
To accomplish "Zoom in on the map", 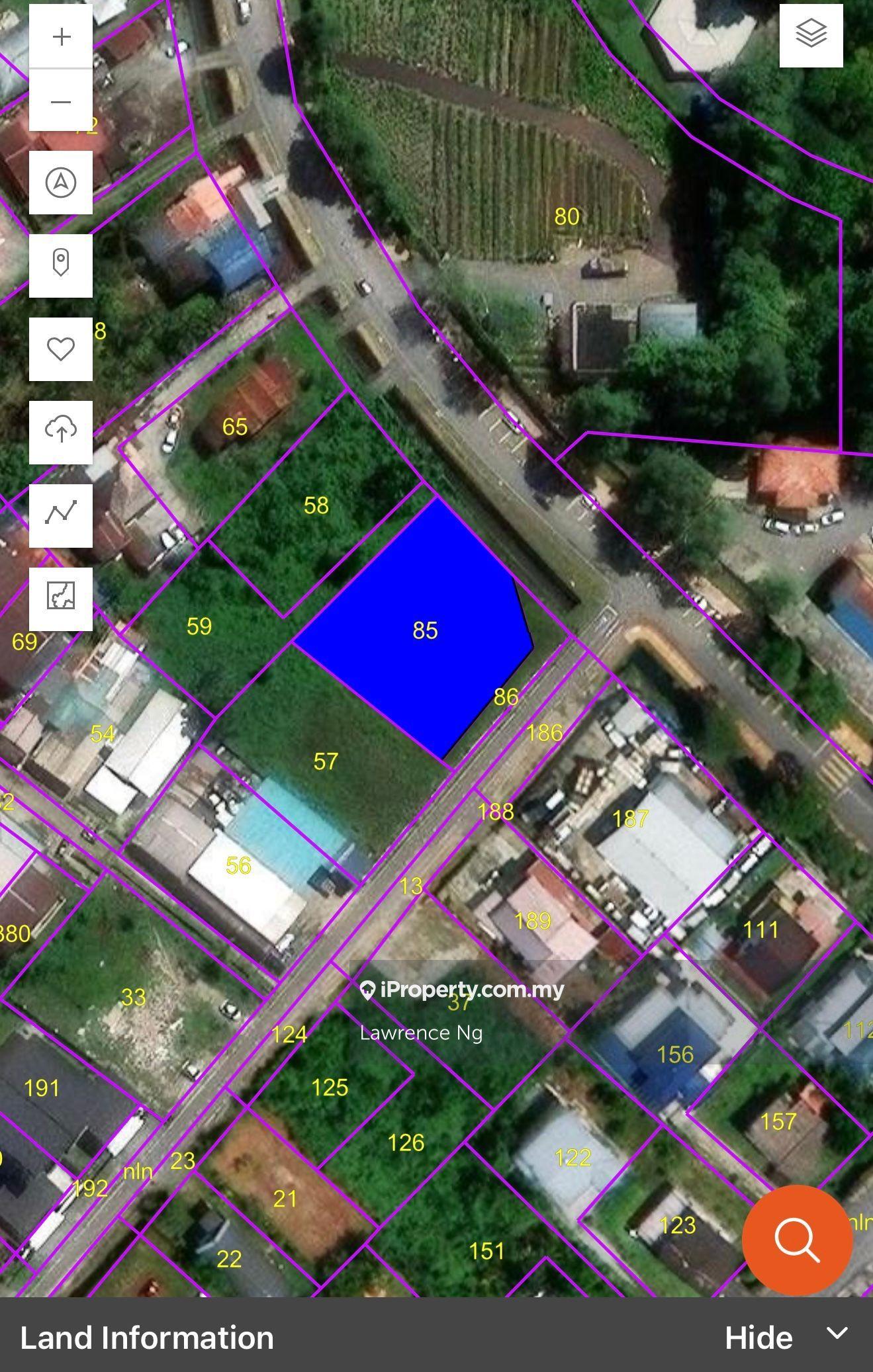I will point(61,37).
